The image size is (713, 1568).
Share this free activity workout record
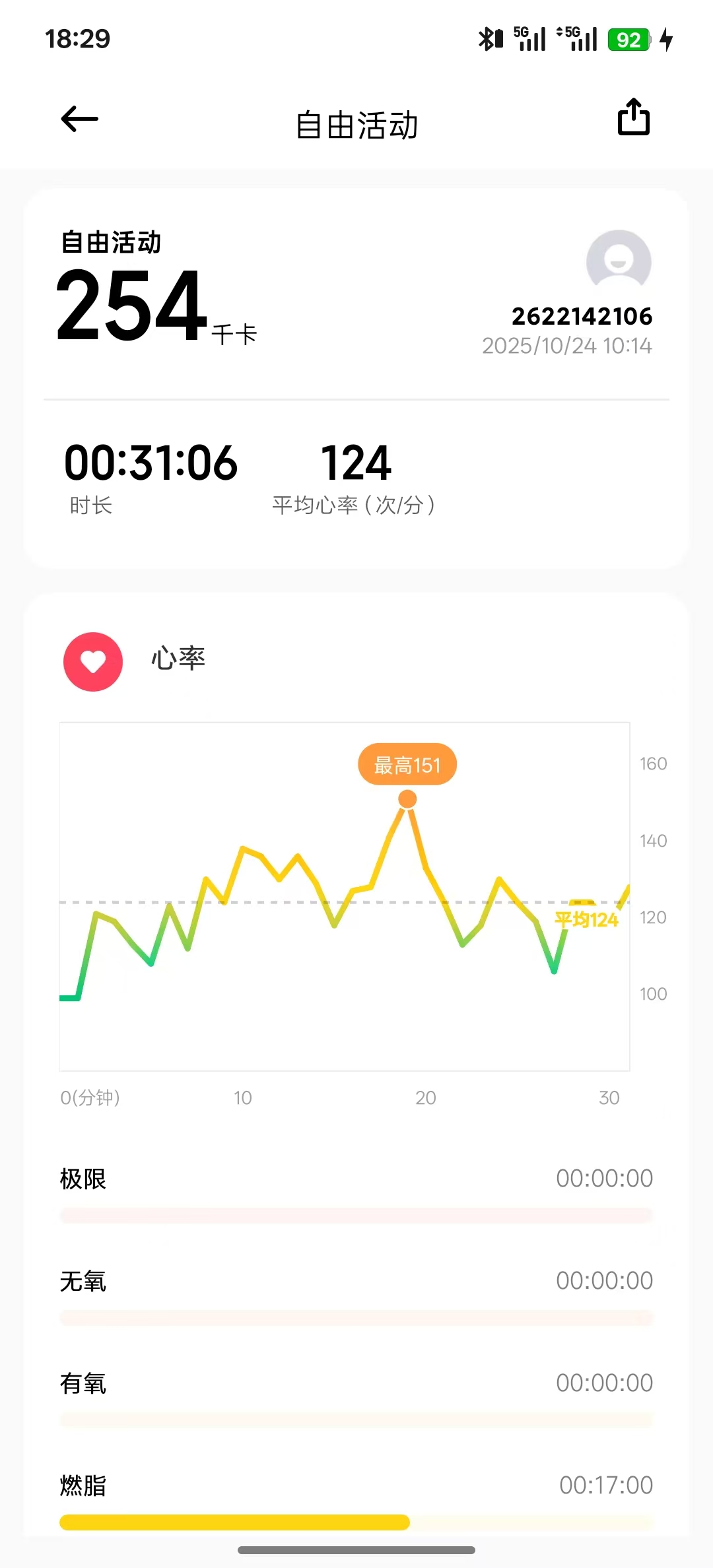click(x=634, y=117)
